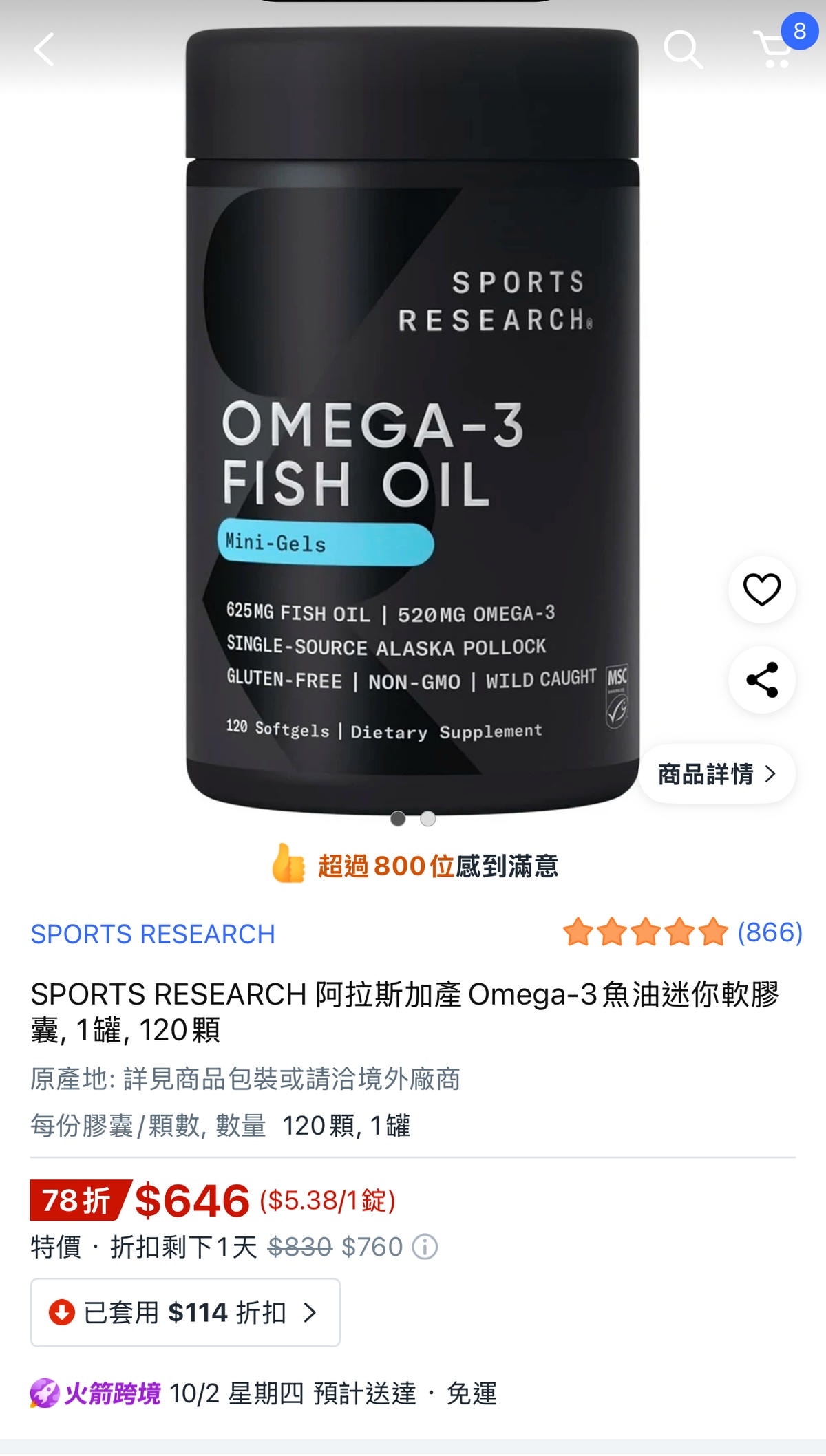Add product to wishlist with heart icon

[762, 590]
